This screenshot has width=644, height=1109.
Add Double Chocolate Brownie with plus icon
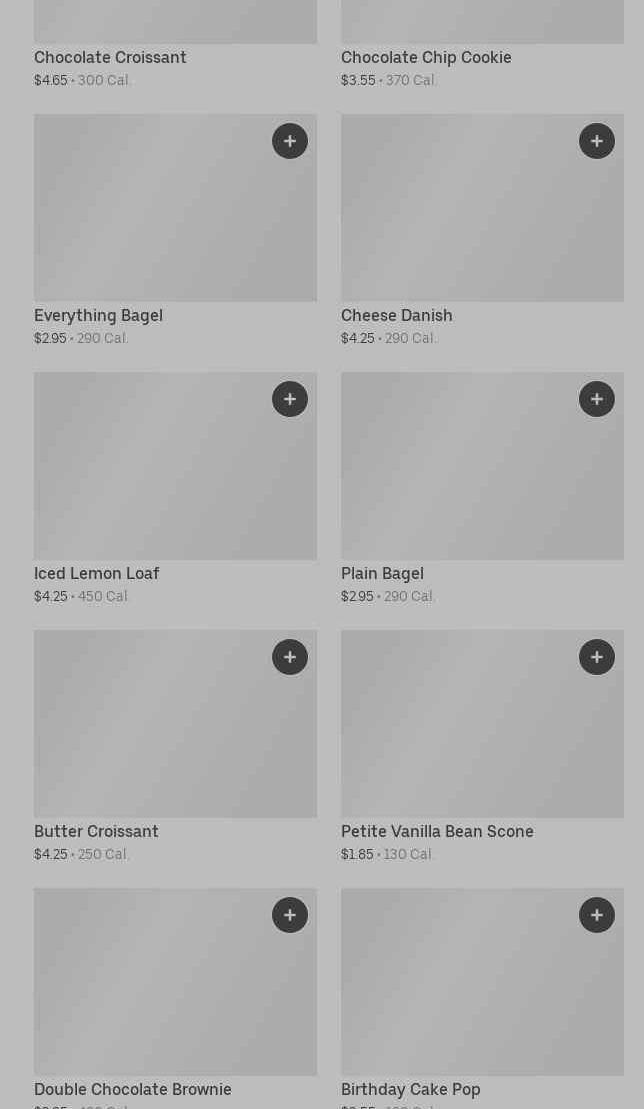click(290, 915)
